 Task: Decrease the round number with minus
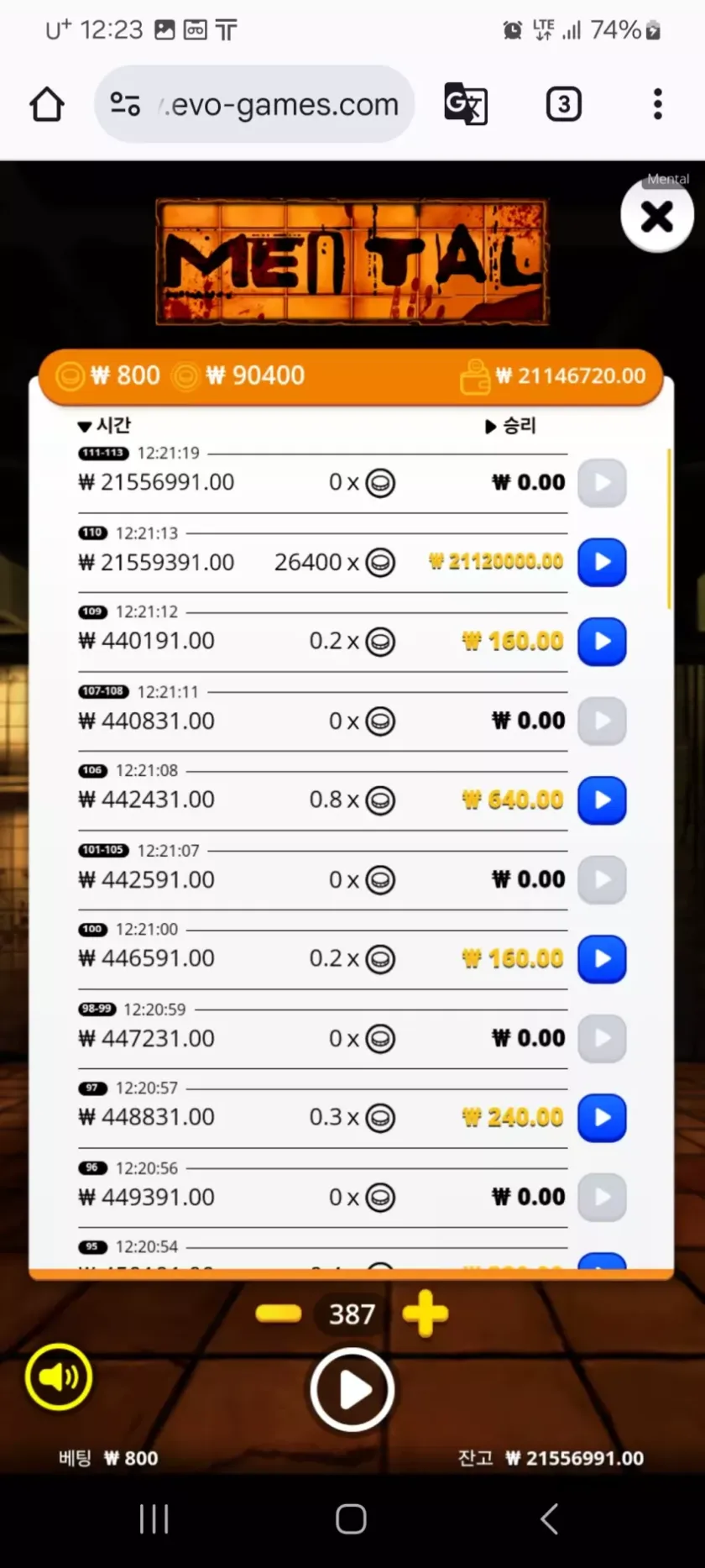click(278, 1314)
